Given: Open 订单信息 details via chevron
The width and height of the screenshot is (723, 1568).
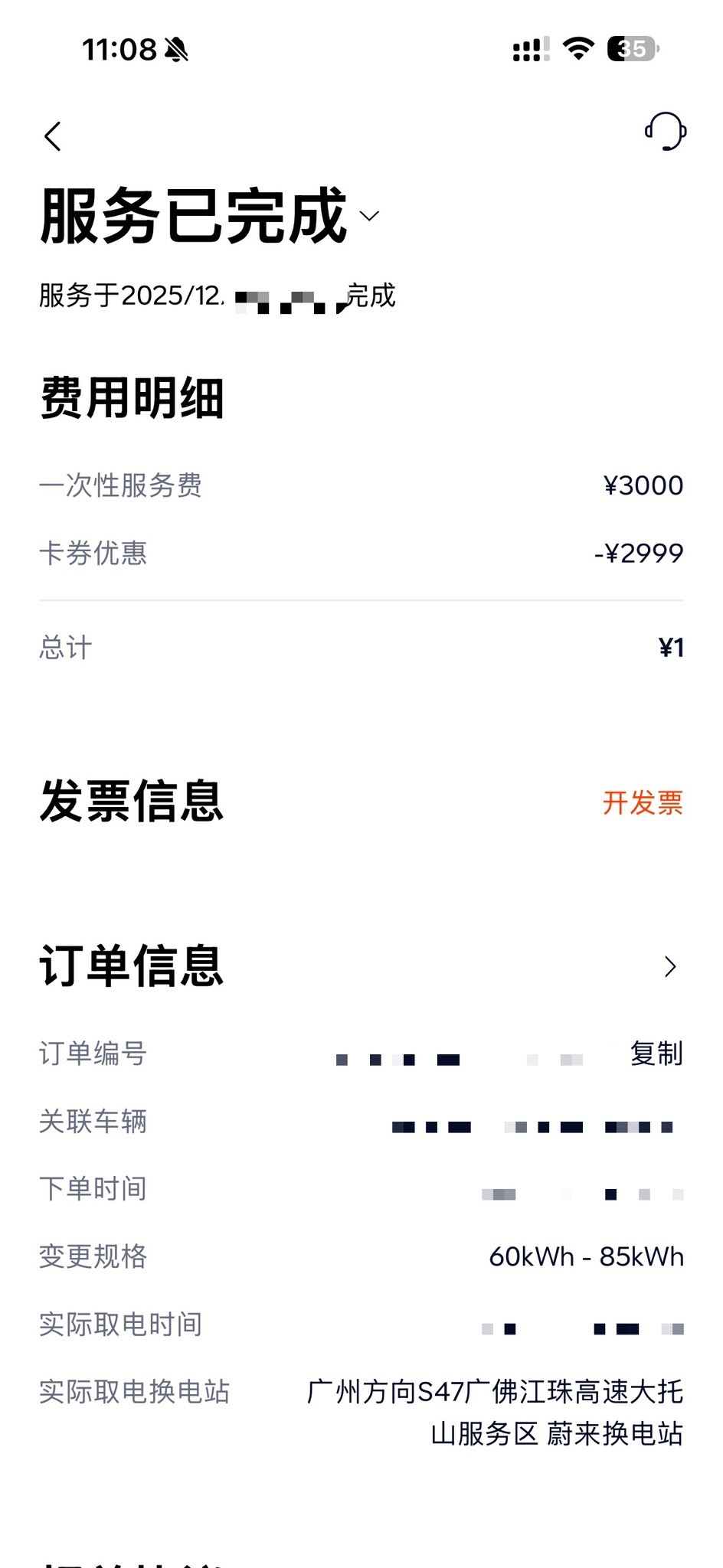Looking at the screenshot, I should (670, 966).
